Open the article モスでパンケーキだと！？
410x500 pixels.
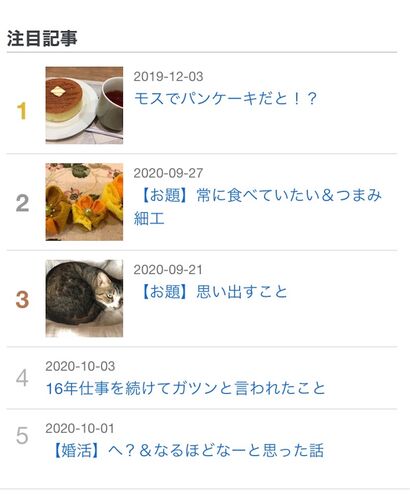pyautogui.click(x=225, y=99)
